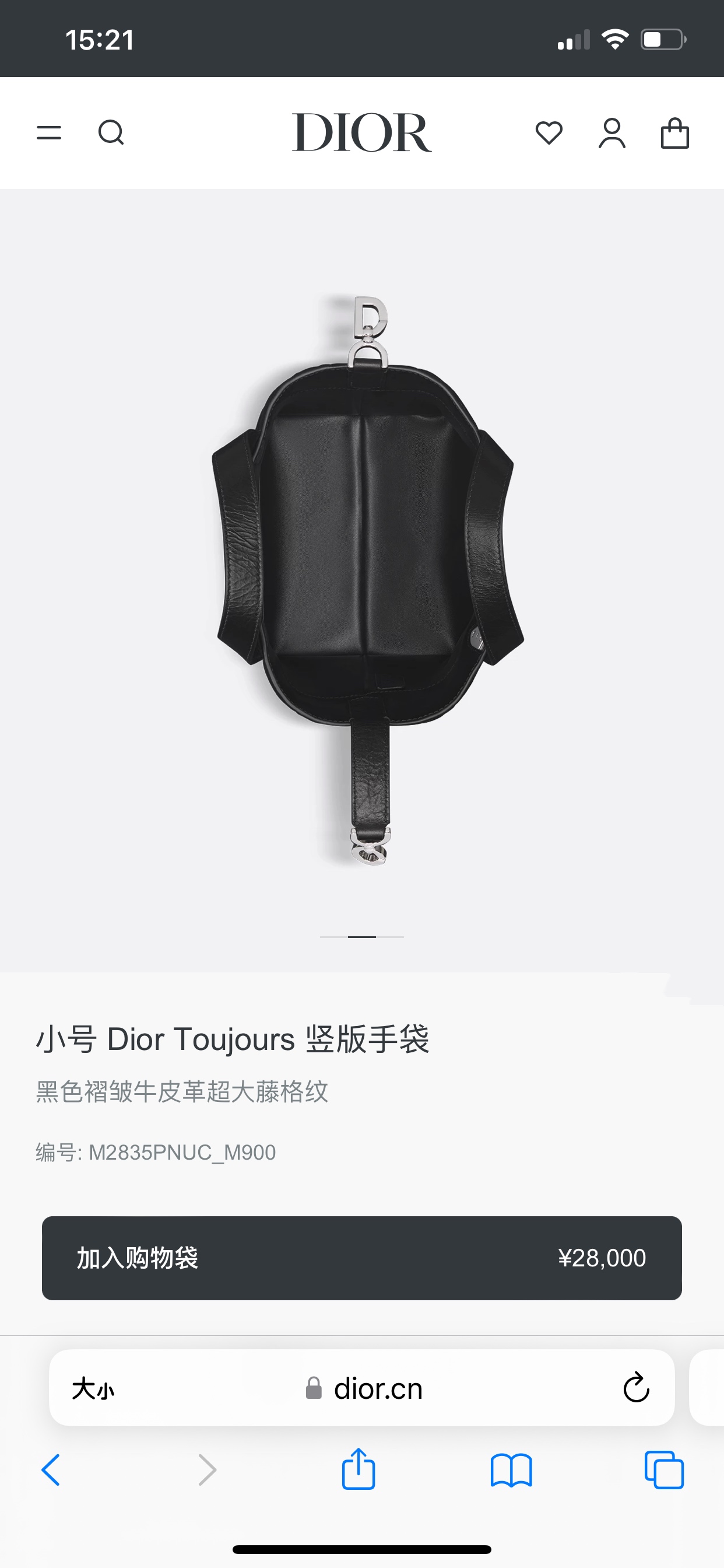Open the hamburger menu
This screenshot has width=724, height=1568.
click(x=48, y=132)
